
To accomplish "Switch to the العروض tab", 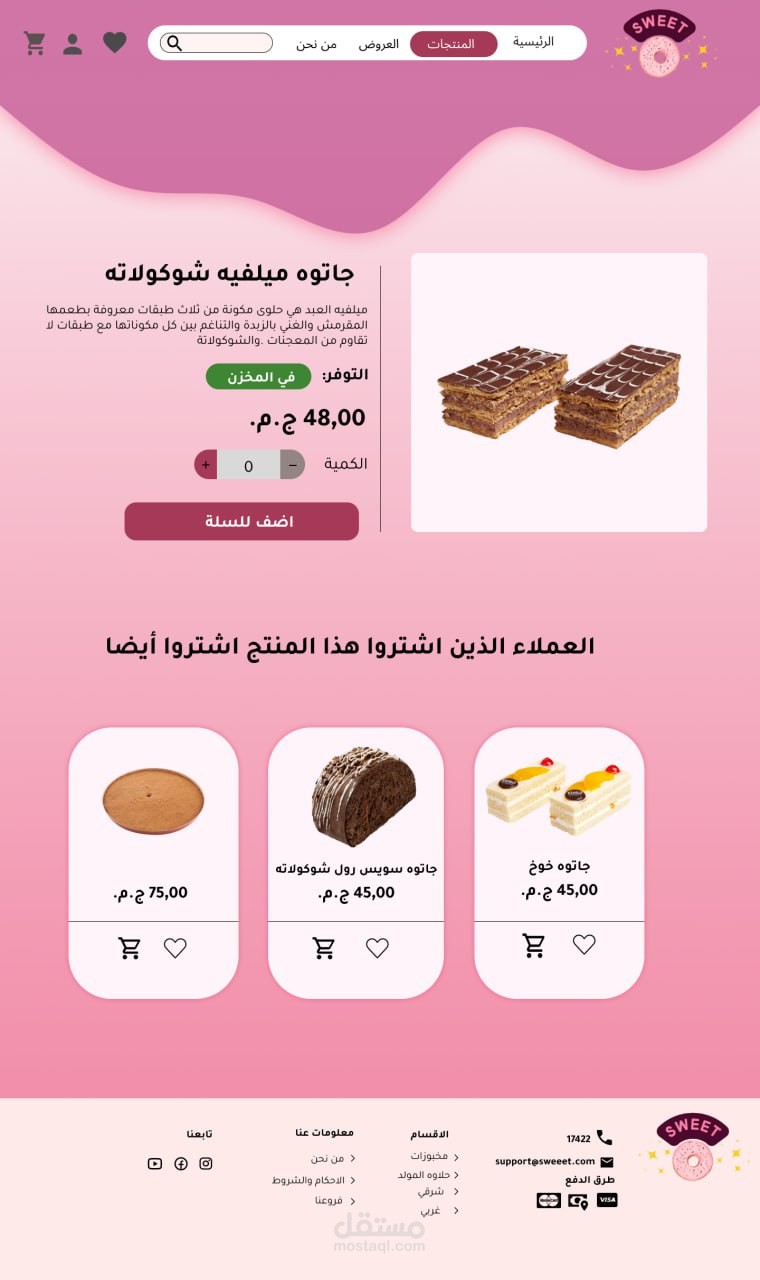I will coord(379,44).
